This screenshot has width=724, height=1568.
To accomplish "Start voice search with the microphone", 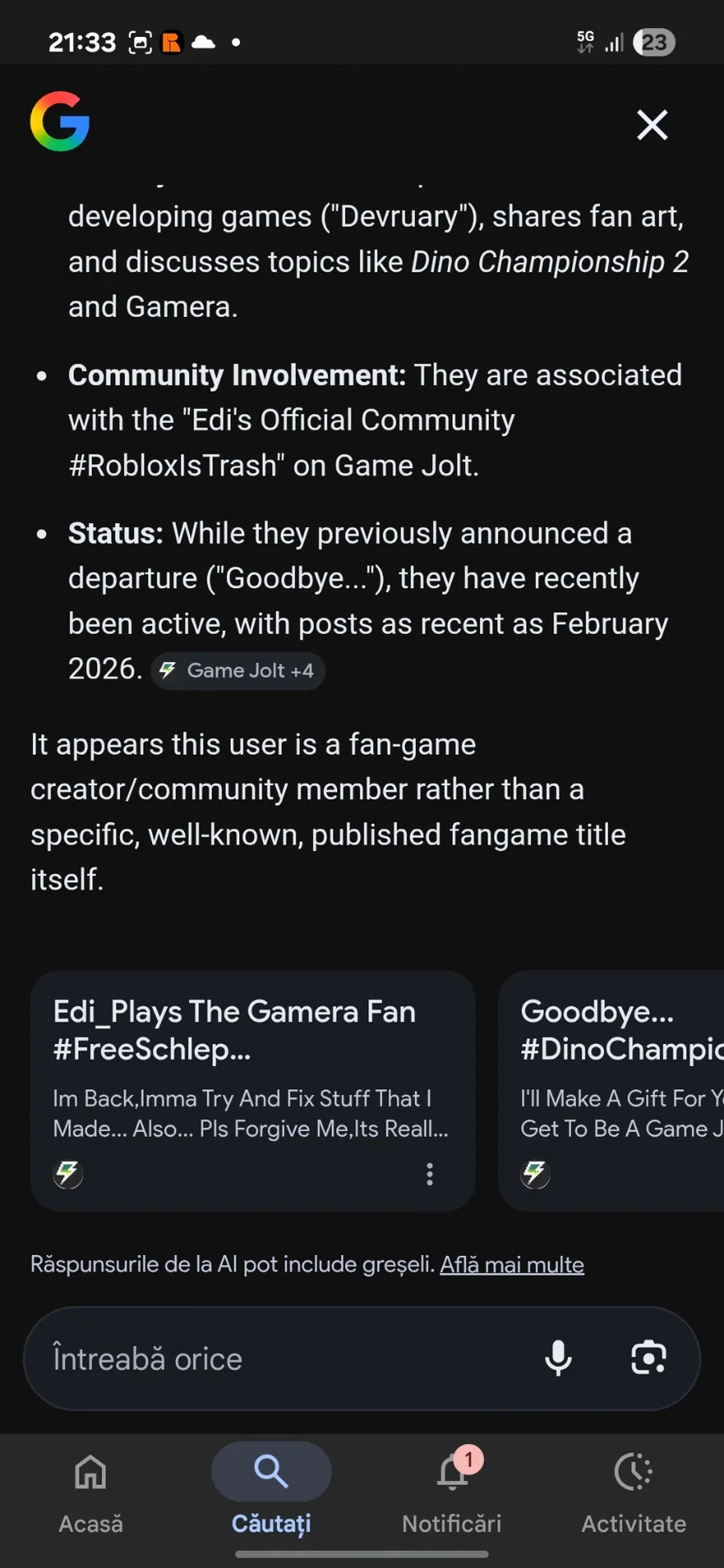I will [558, 1359].
